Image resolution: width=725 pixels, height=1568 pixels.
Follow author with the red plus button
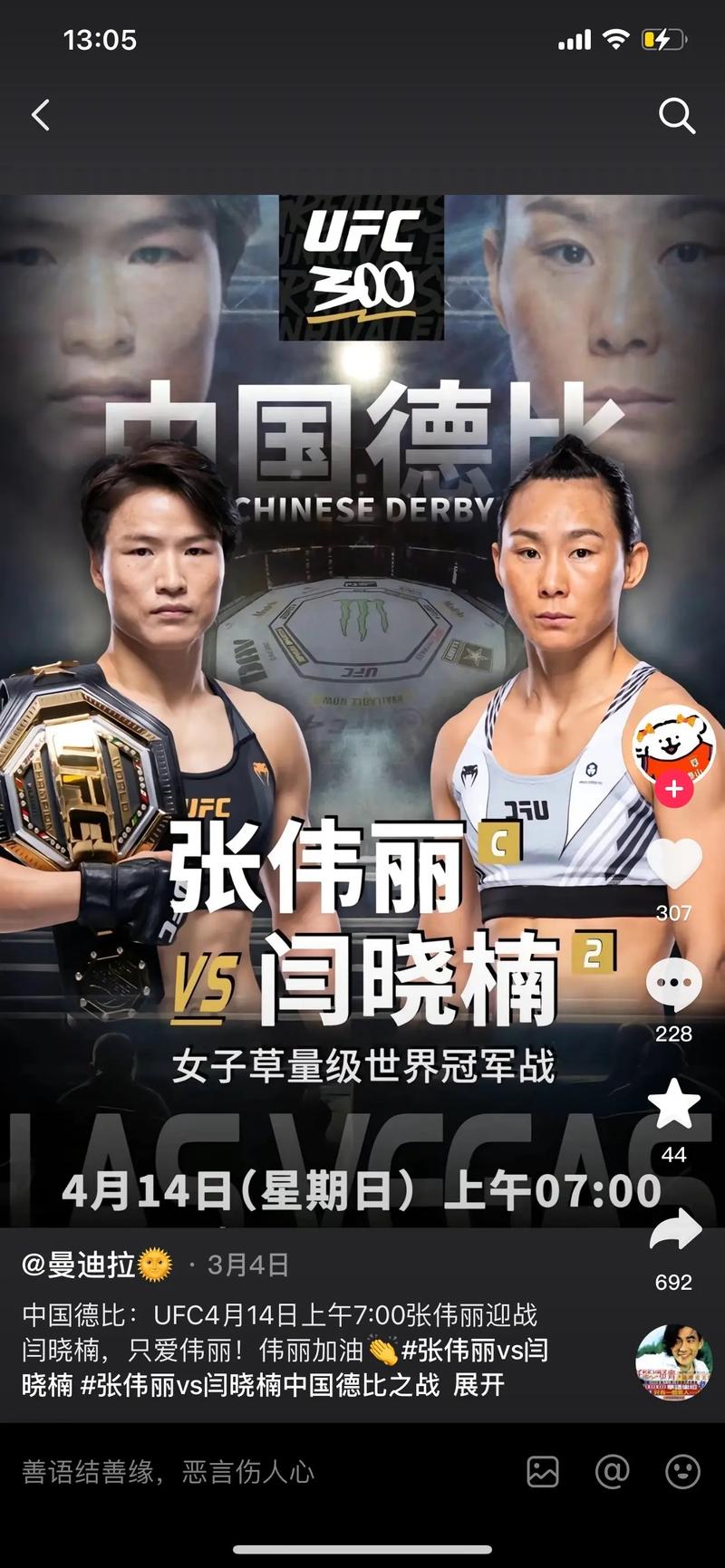click(673, 790)
